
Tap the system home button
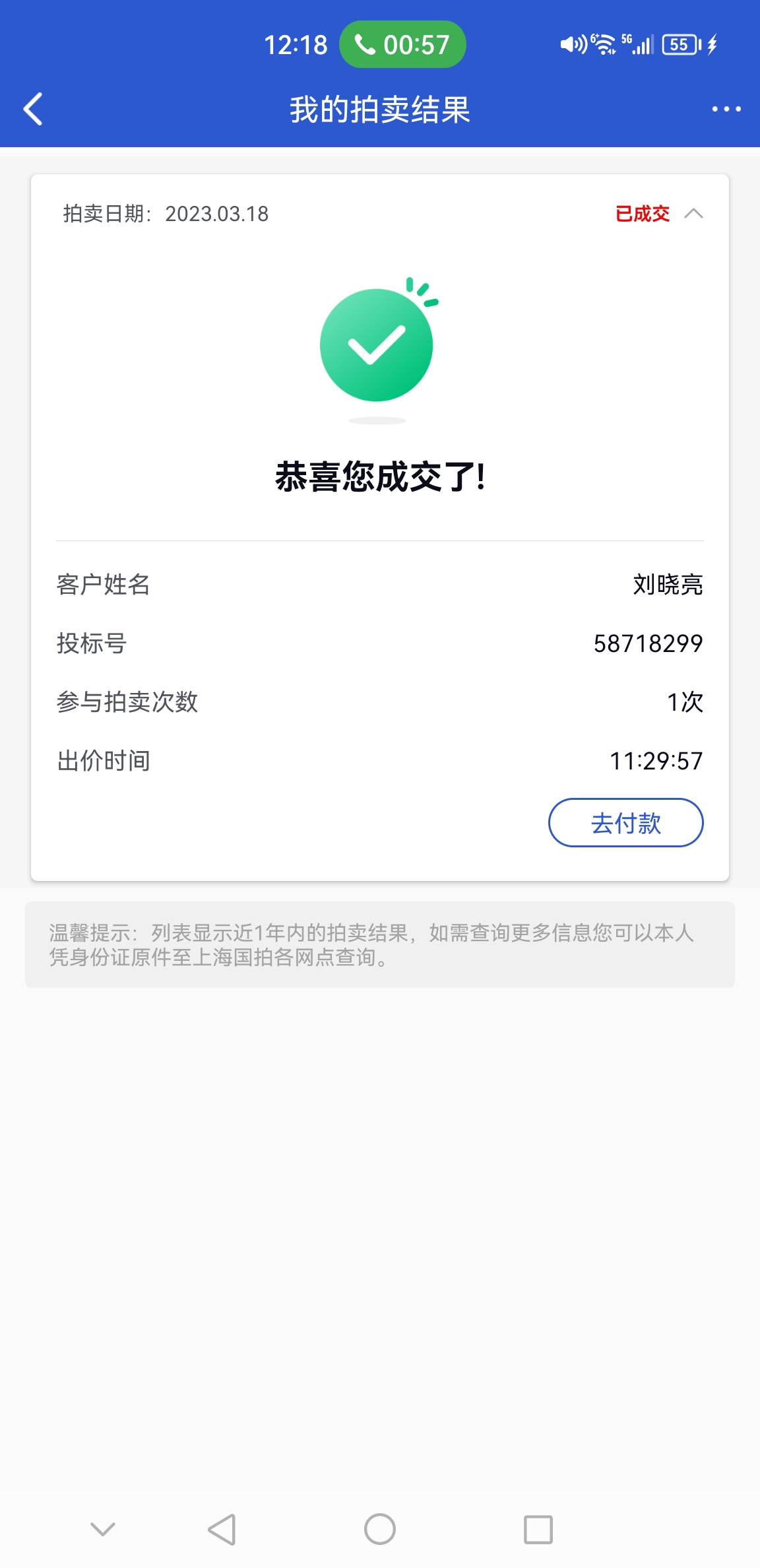pyautogui.click(x=380, y=1529)
